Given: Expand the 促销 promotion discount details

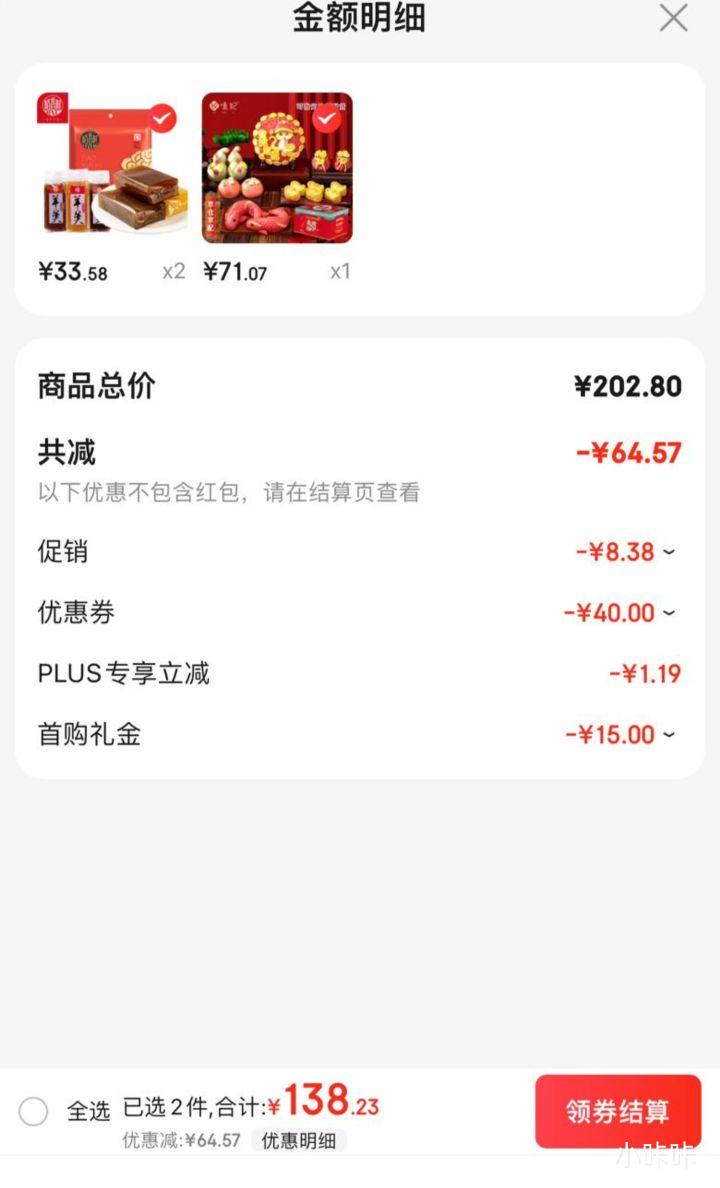Looking at the screenshot, I should click(x=668, y=551).
